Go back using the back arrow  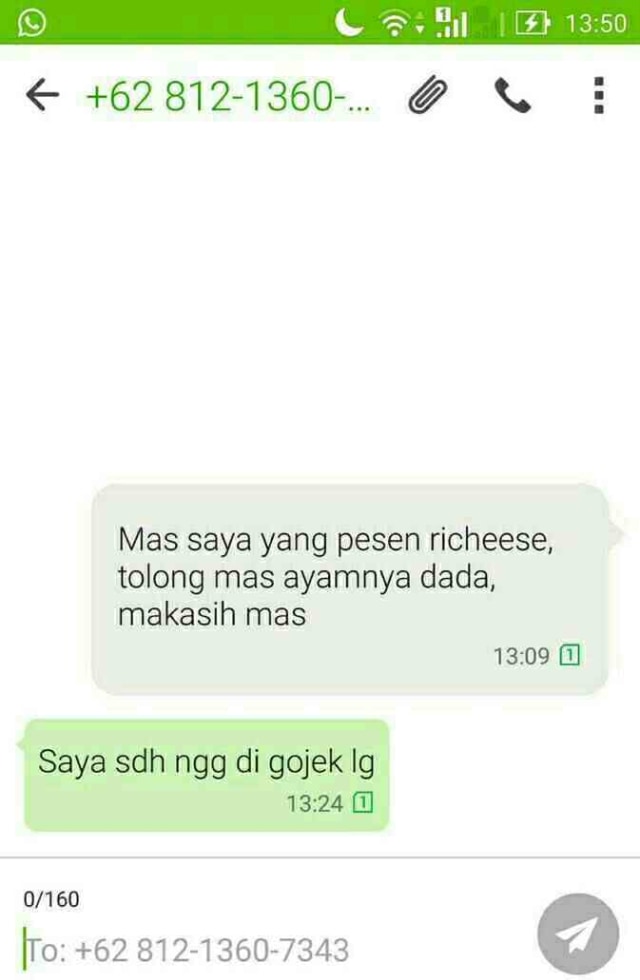click(41, 96)
